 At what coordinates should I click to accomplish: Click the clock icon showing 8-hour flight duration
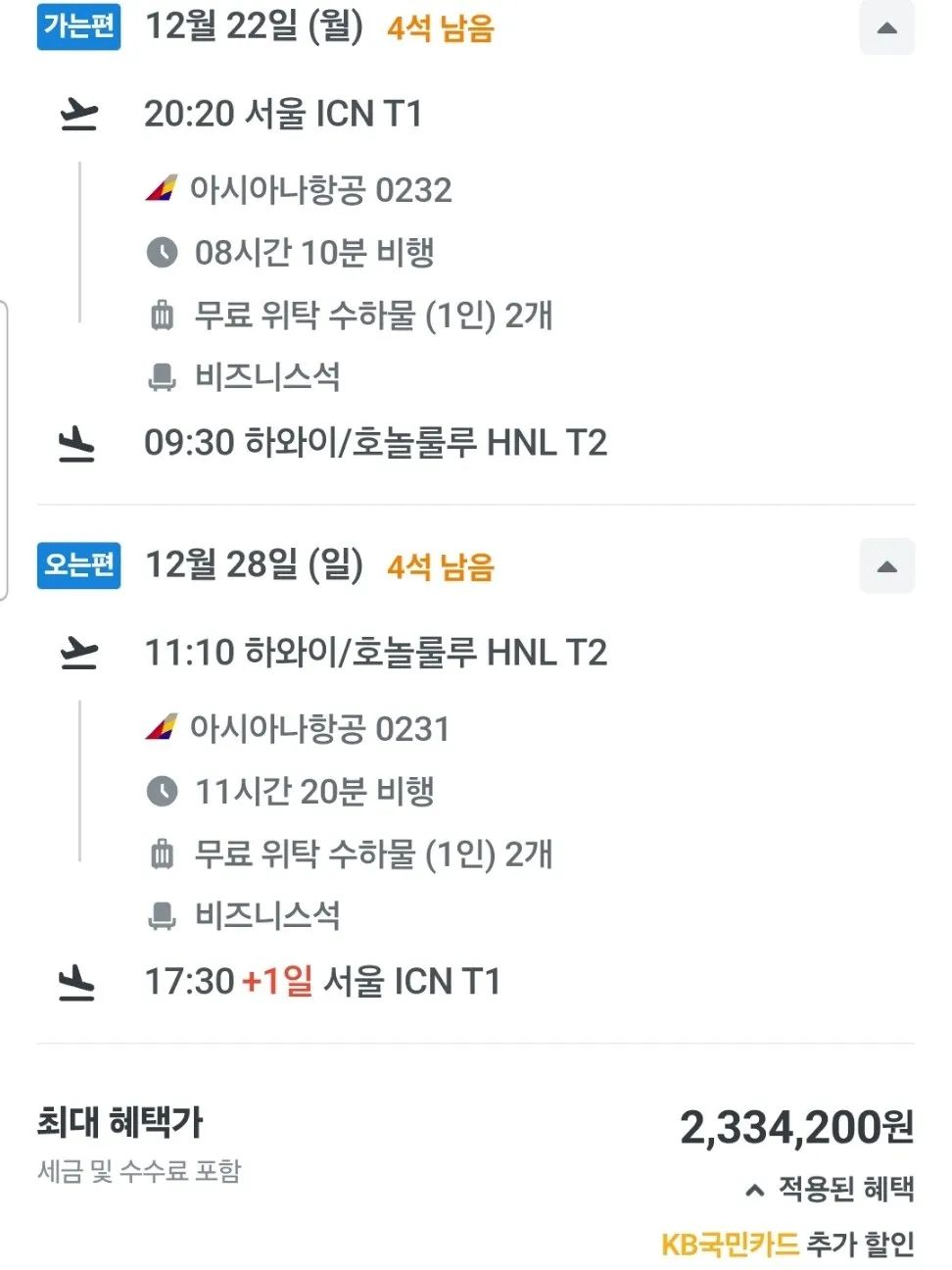[163, 252]
